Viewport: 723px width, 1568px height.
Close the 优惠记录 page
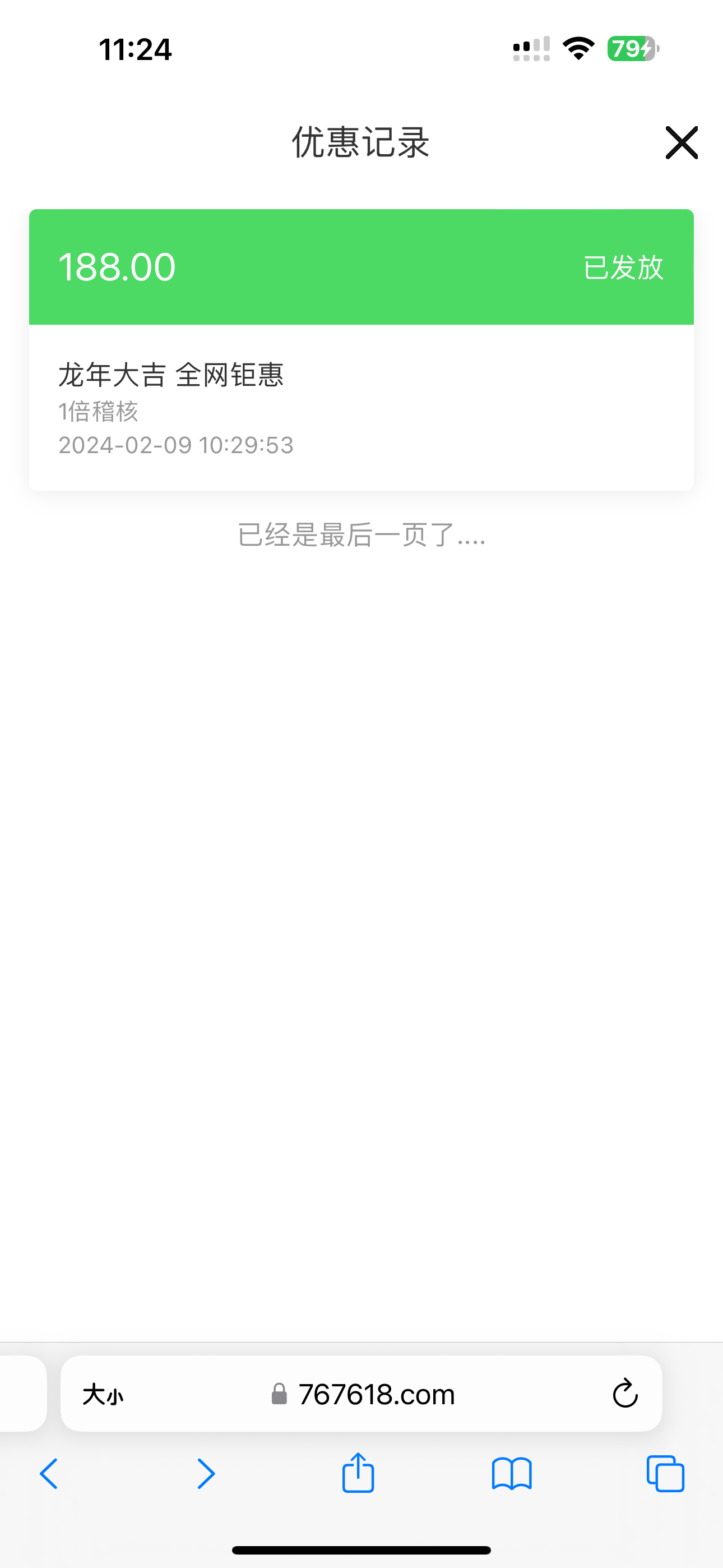pyautogui.click(x=681, y=143)
